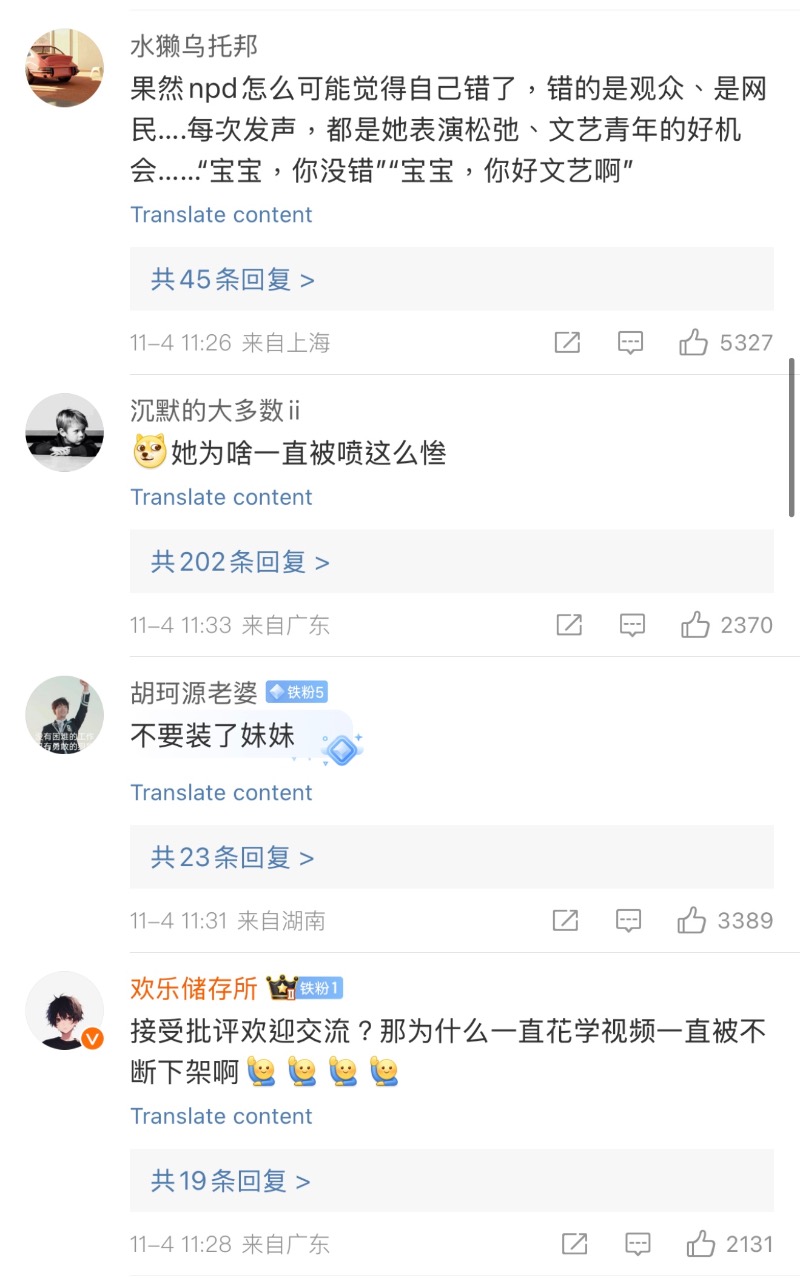The height and width of the screenshot is (1278, 800).
Task: Expand the 45 replies under 水獭乌托邦's comment
Action: point(233,279)
